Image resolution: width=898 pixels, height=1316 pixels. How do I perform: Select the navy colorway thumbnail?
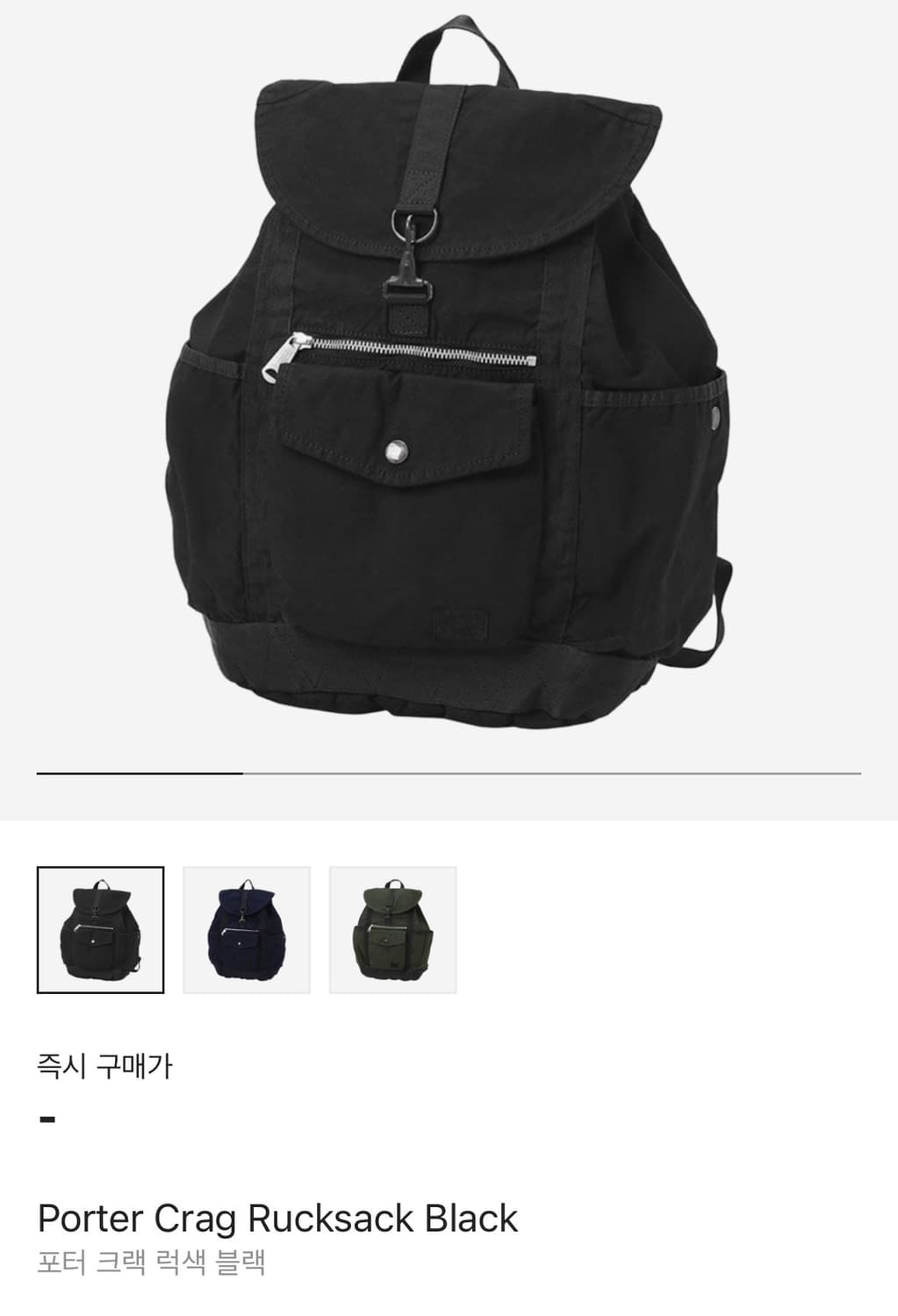pos(246,929)
